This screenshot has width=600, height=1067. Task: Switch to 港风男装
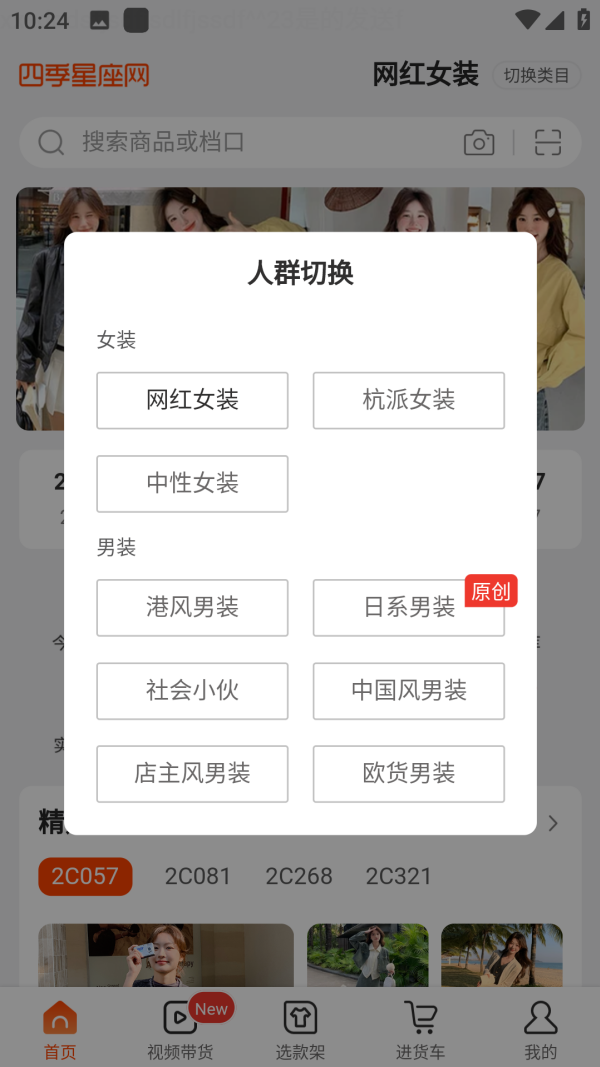click(x=192, y=607)
